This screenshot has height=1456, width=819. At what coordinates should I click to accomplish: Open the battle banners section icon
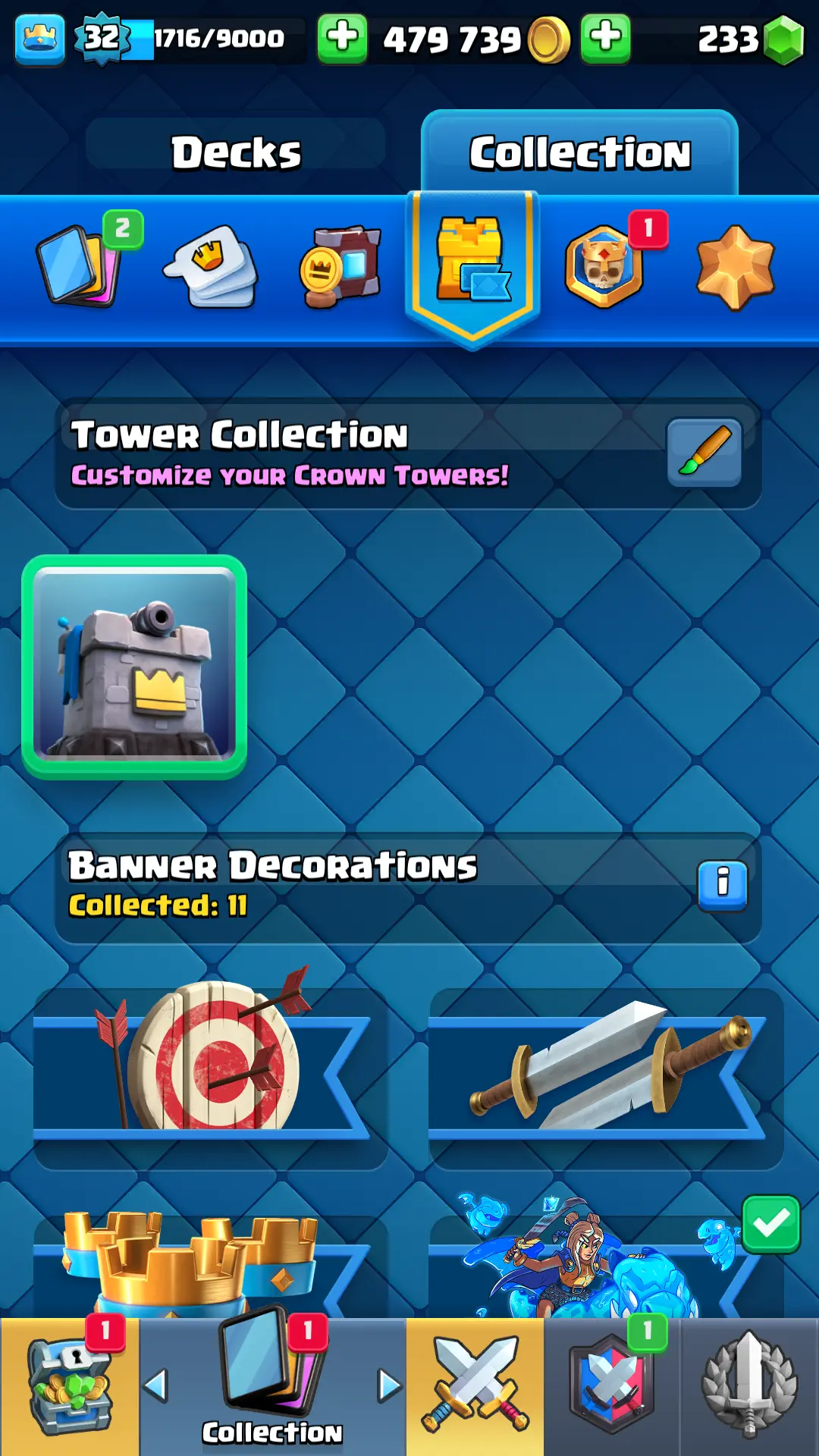click(x=340, y=265)
